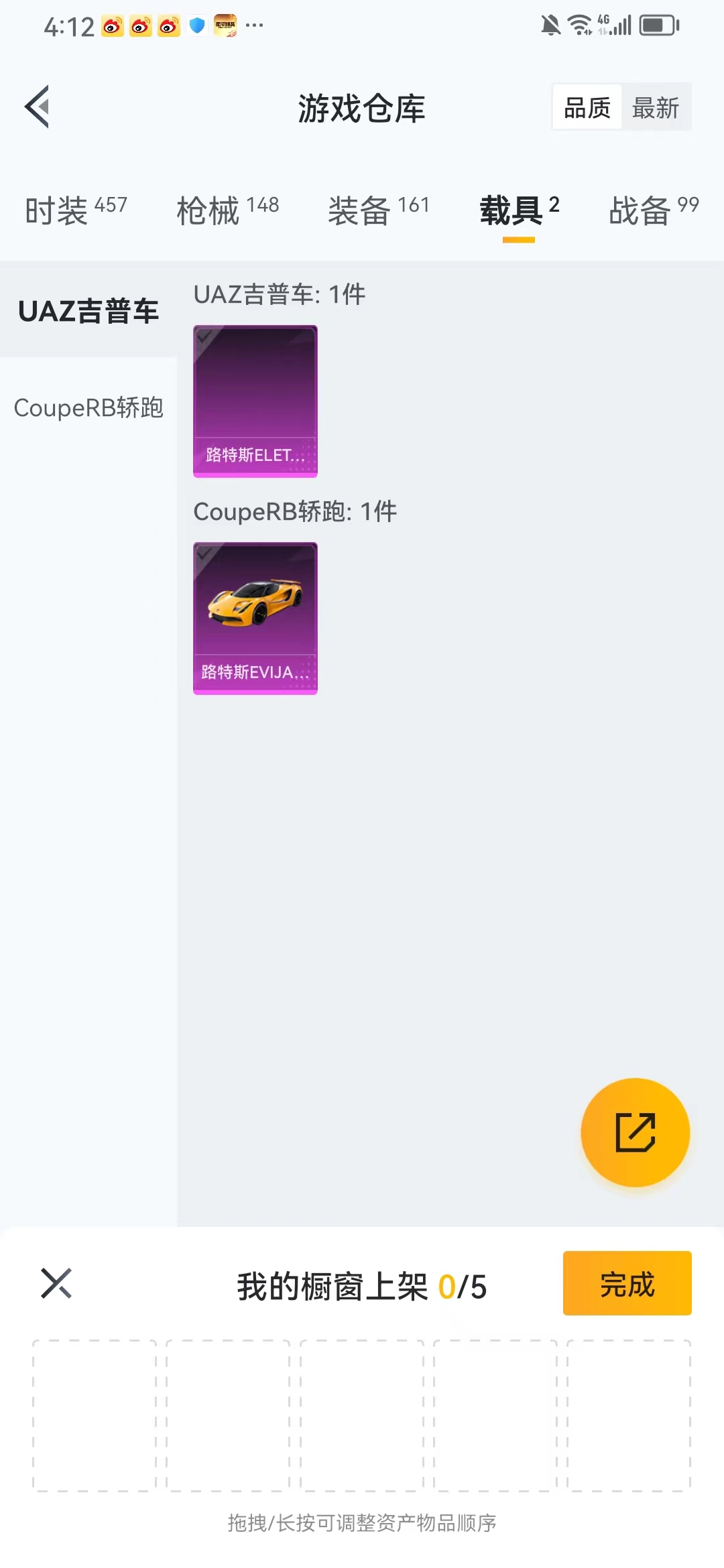Go back using the top-left arrow
This screenshot has width=724, height=1568.
(x=38, y=107)
